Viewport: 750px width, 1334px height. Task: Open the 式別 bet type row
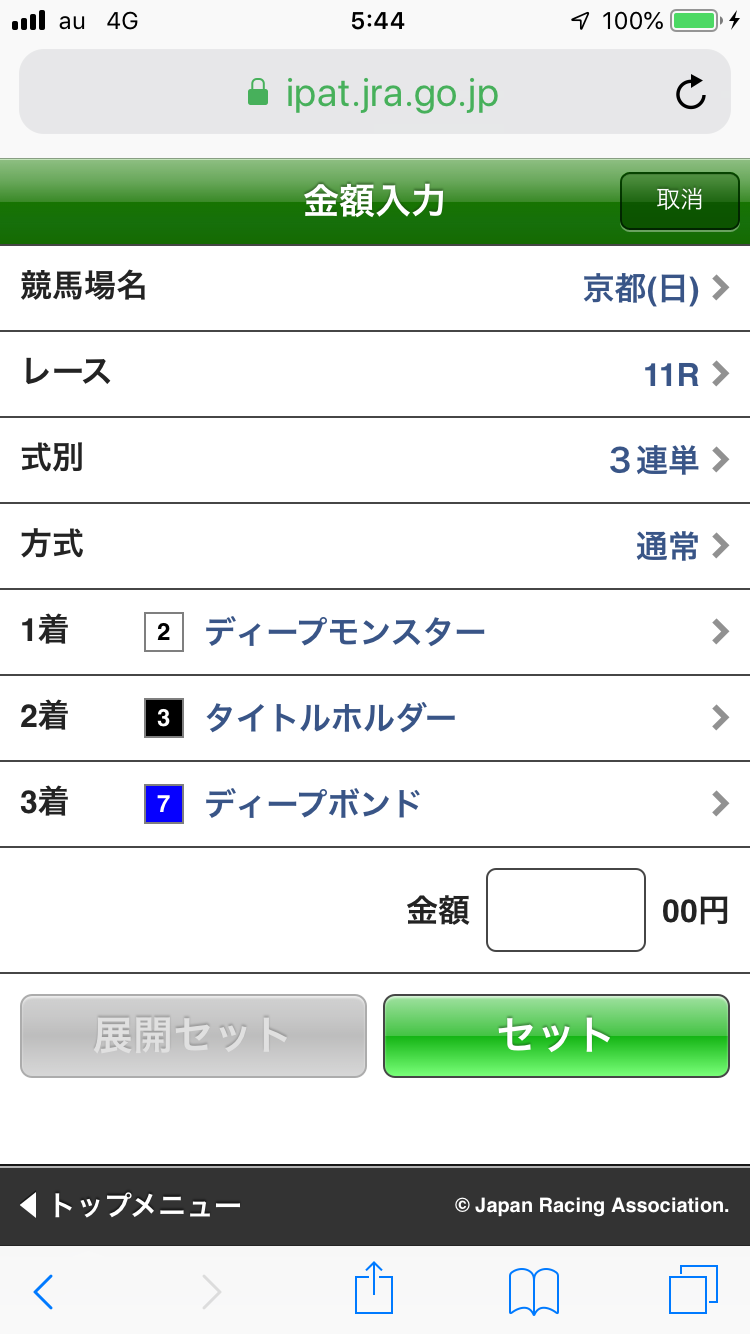375,461
